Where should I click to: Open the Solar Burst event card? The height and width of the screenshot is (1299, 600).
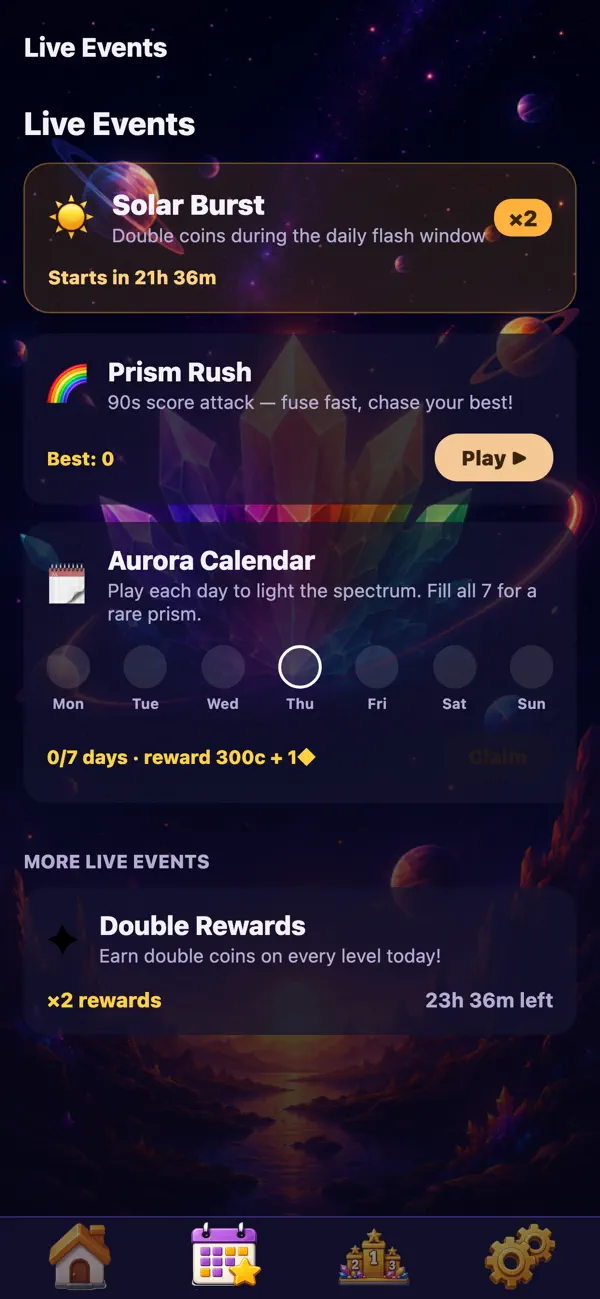pos(300,238)
